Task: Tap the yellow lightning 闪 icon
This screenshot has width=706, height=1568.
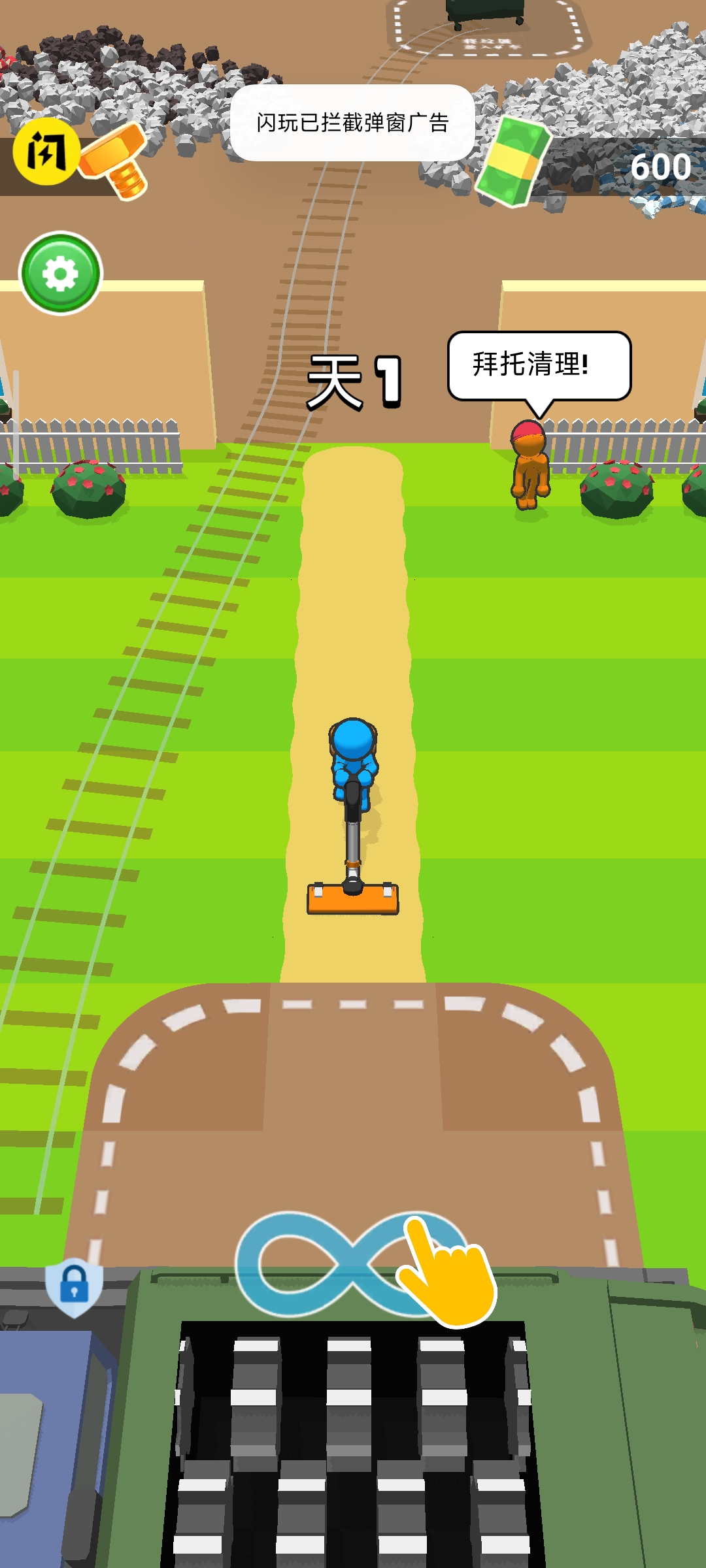Action: 46,152
